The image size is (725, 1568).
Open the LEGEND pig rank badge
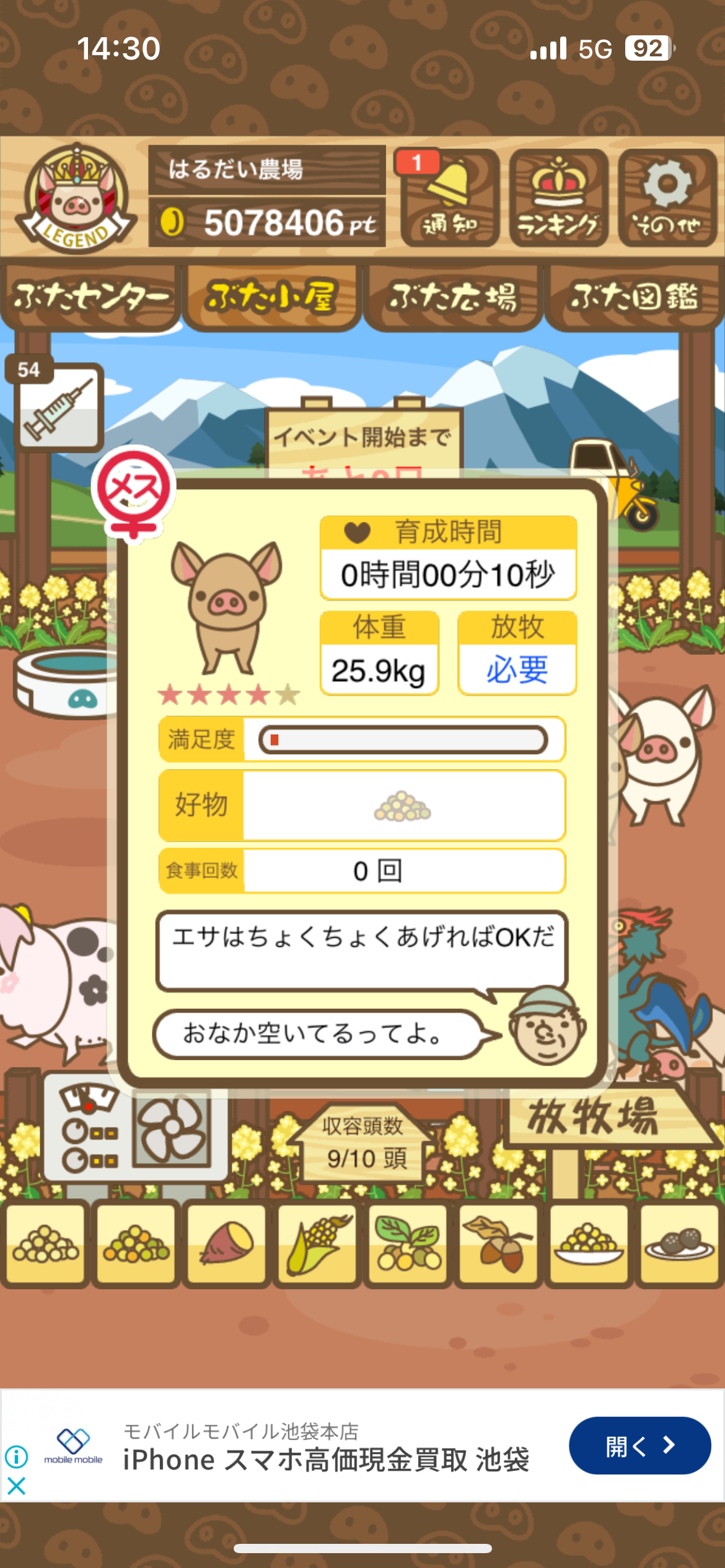click(x=76, y=198)
